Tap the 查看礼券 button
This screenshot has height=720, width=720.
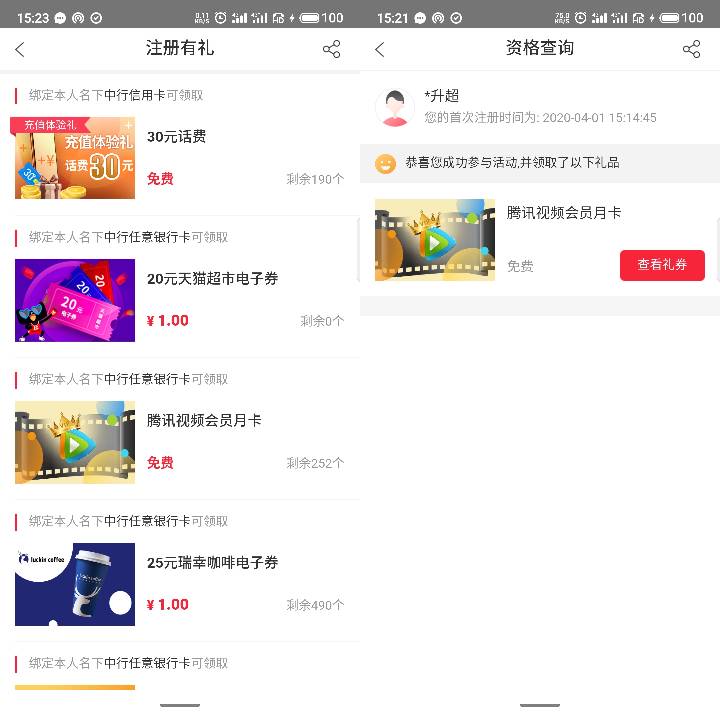pyautogui.click(x=662, y=265)
